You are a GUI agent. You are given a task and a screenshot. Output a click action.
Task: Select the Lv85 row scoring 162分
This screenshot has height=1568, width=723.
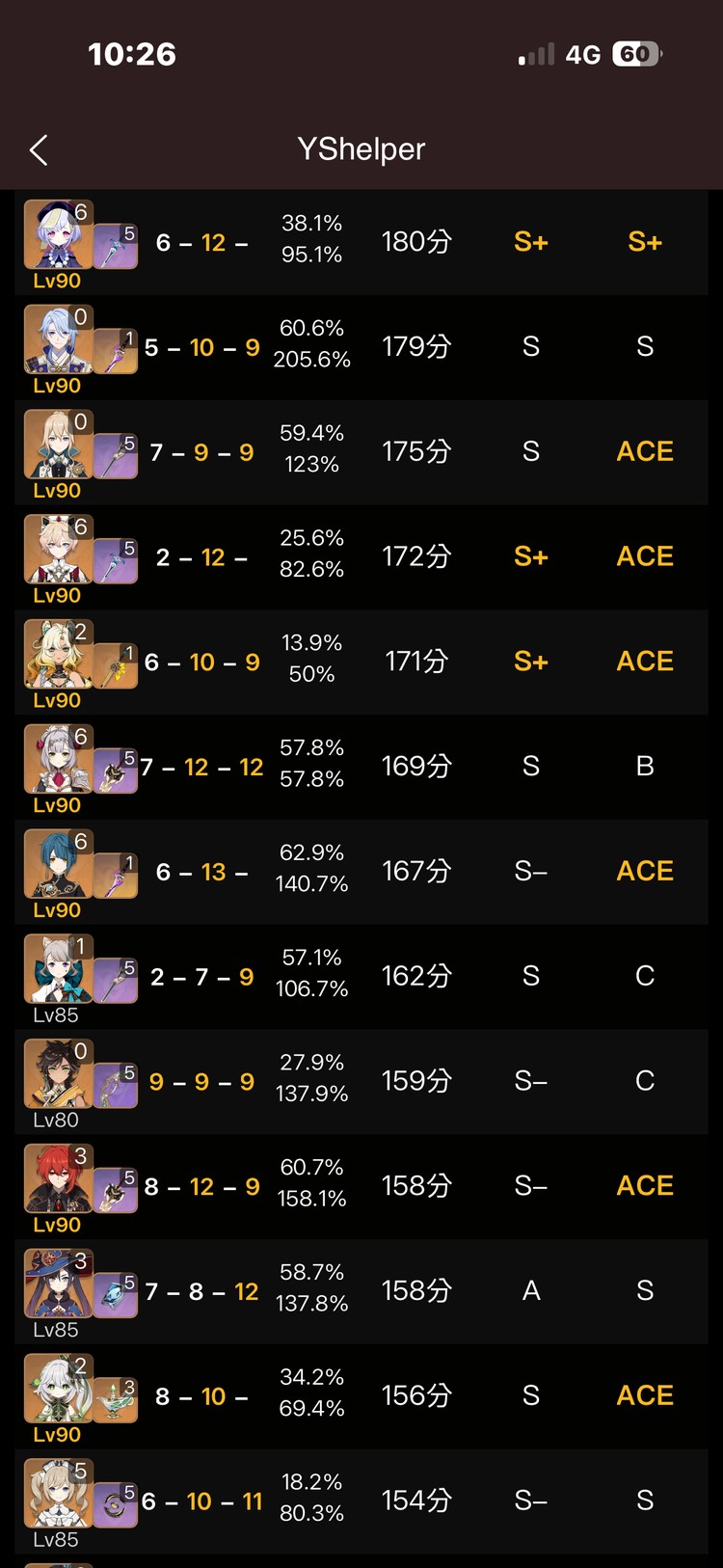point(361,977)
